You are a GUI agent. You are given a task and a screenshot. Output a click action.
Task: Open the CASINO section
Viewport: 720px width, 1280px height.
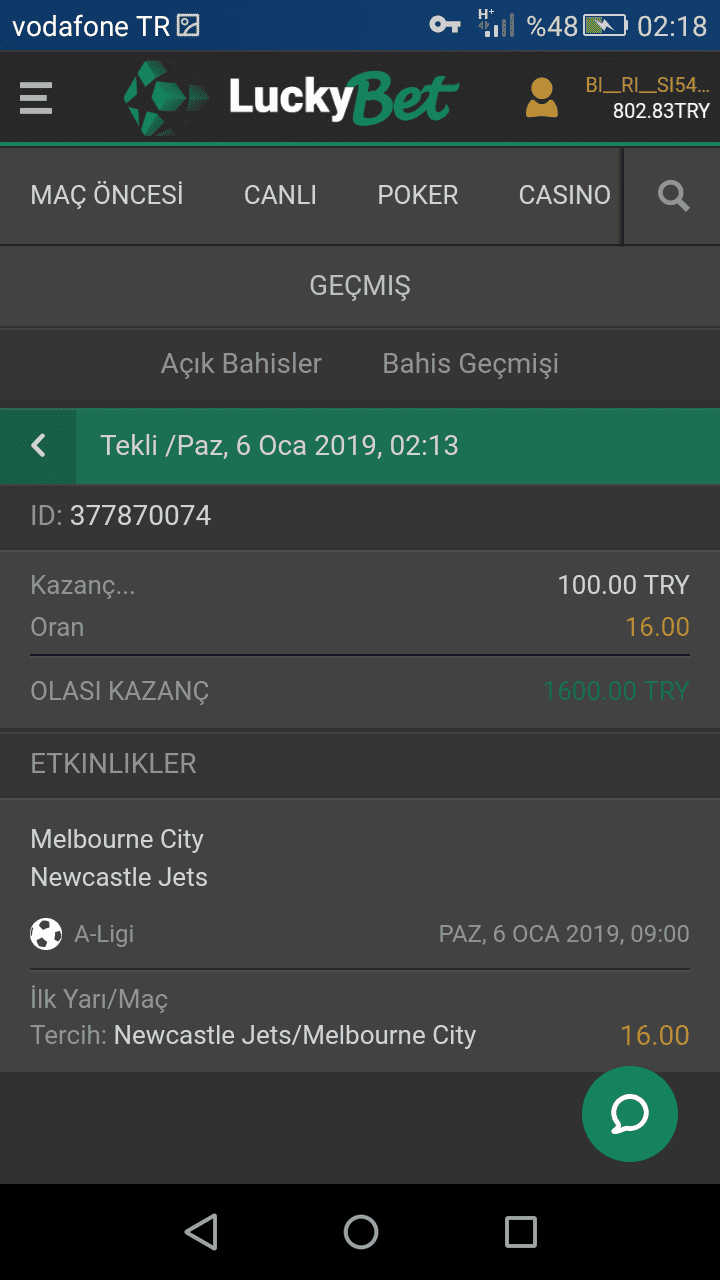[565, 195]
